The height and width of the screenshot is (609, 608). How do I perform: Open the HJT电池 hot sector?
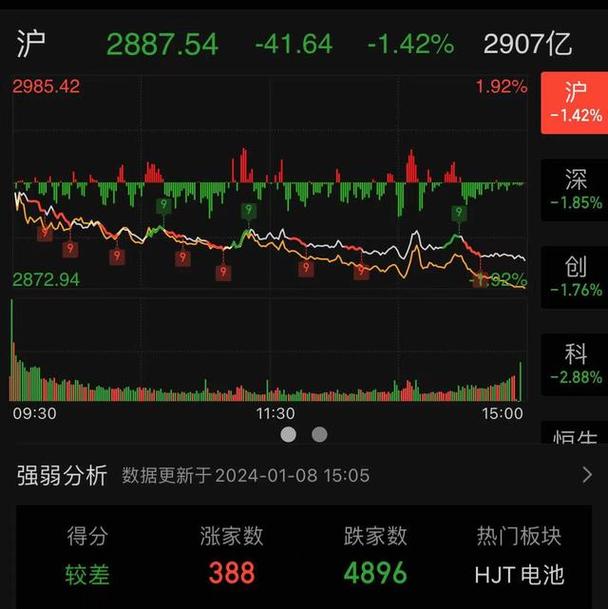519,573
